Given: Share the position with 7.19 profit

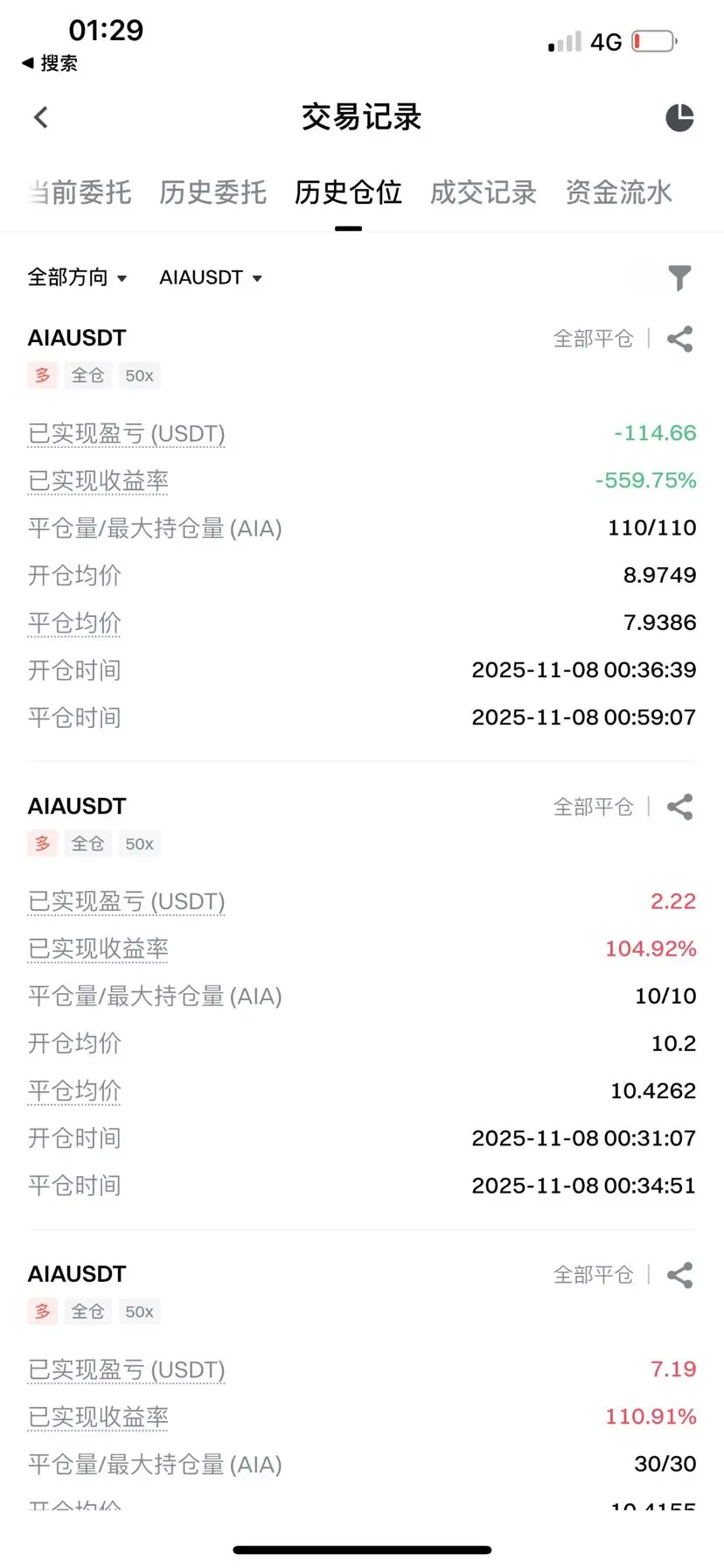Looking at the screenshot, I should coord(679,1275).
